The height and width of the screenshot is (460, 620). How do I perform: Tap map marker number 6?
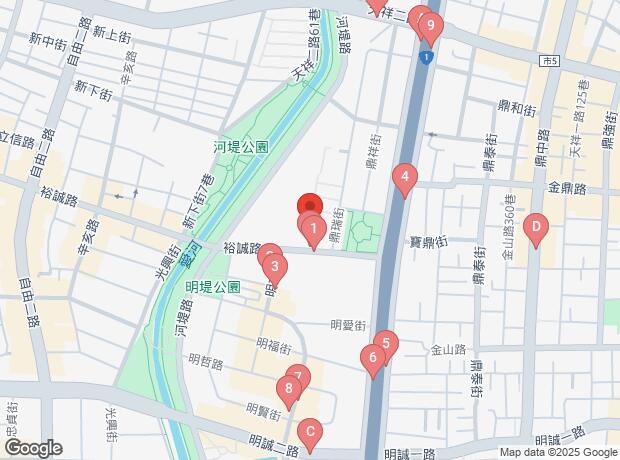pyautogui.click(x=373, y=356)
